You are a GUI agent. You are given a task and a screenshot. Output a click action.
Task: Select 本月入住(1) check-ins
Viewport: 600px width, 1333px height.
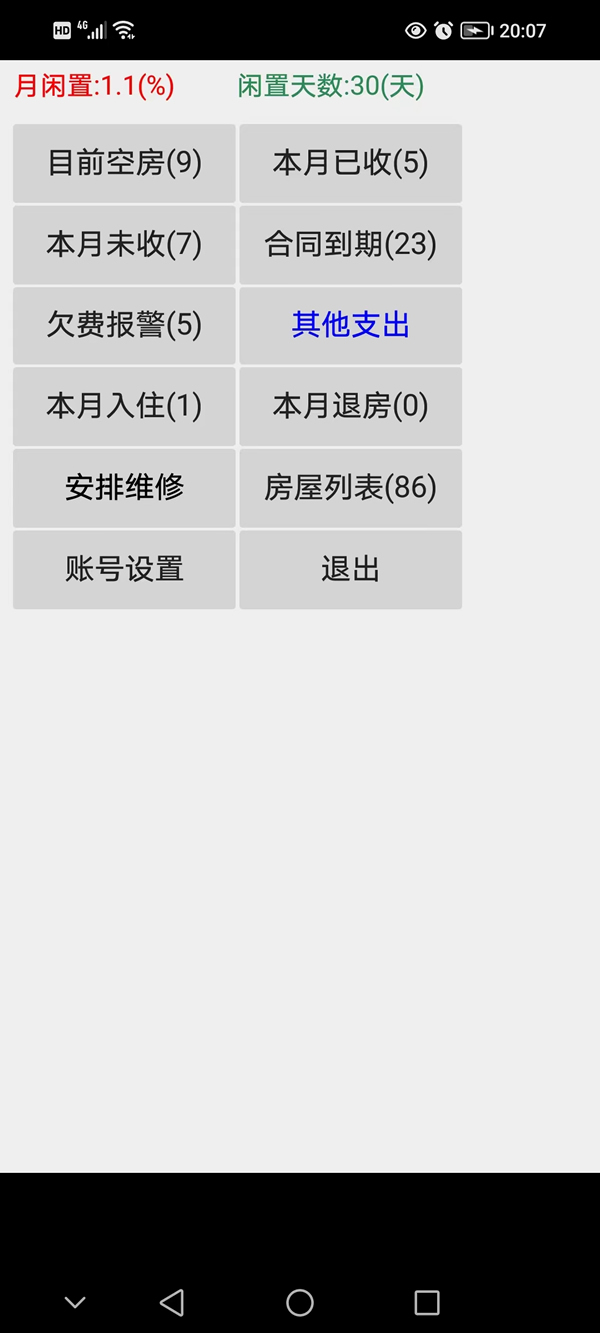124,407
